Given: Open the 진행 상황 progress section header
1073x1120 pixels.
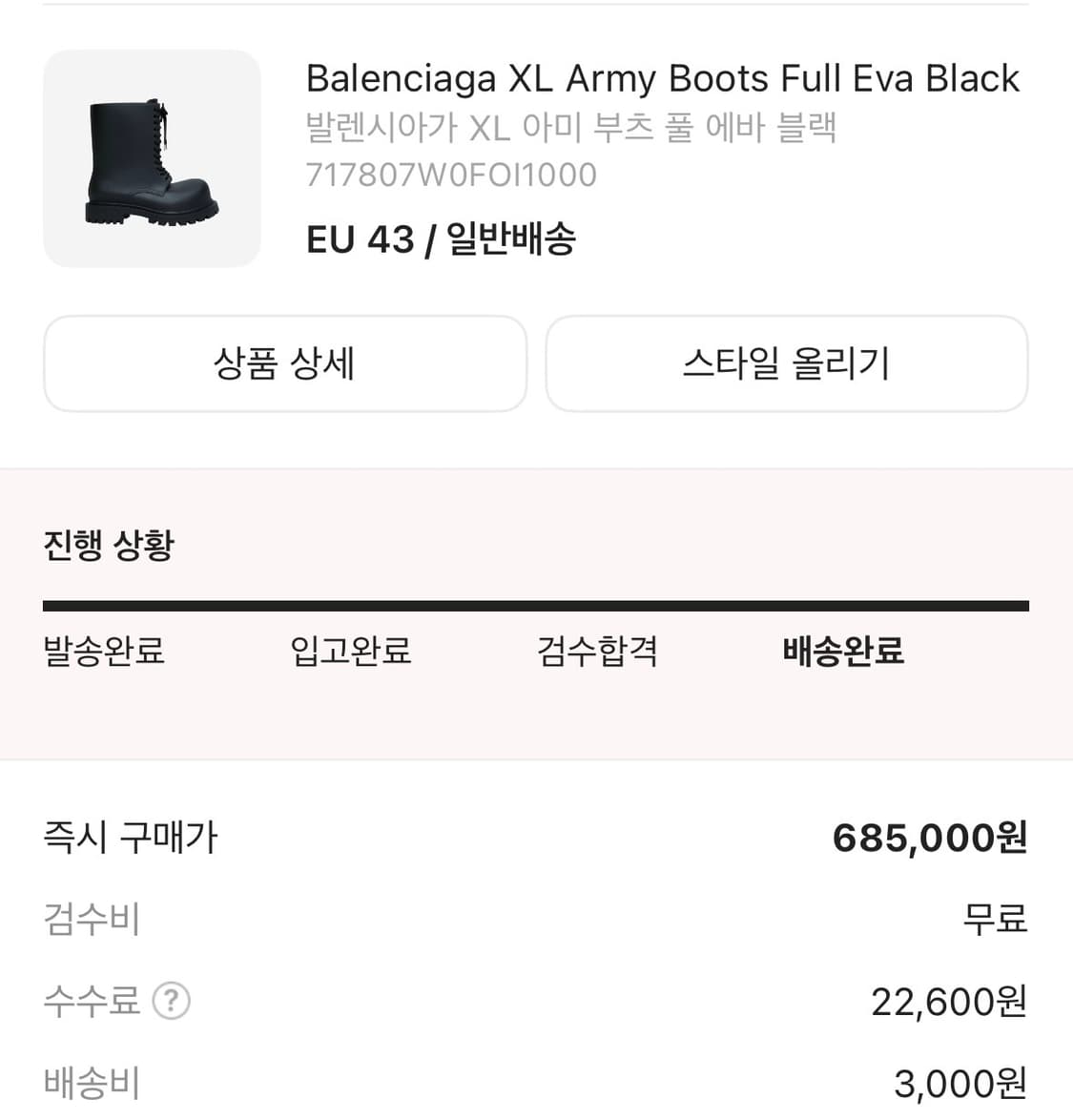Looking at the screenshot, I should pos(107,543).
